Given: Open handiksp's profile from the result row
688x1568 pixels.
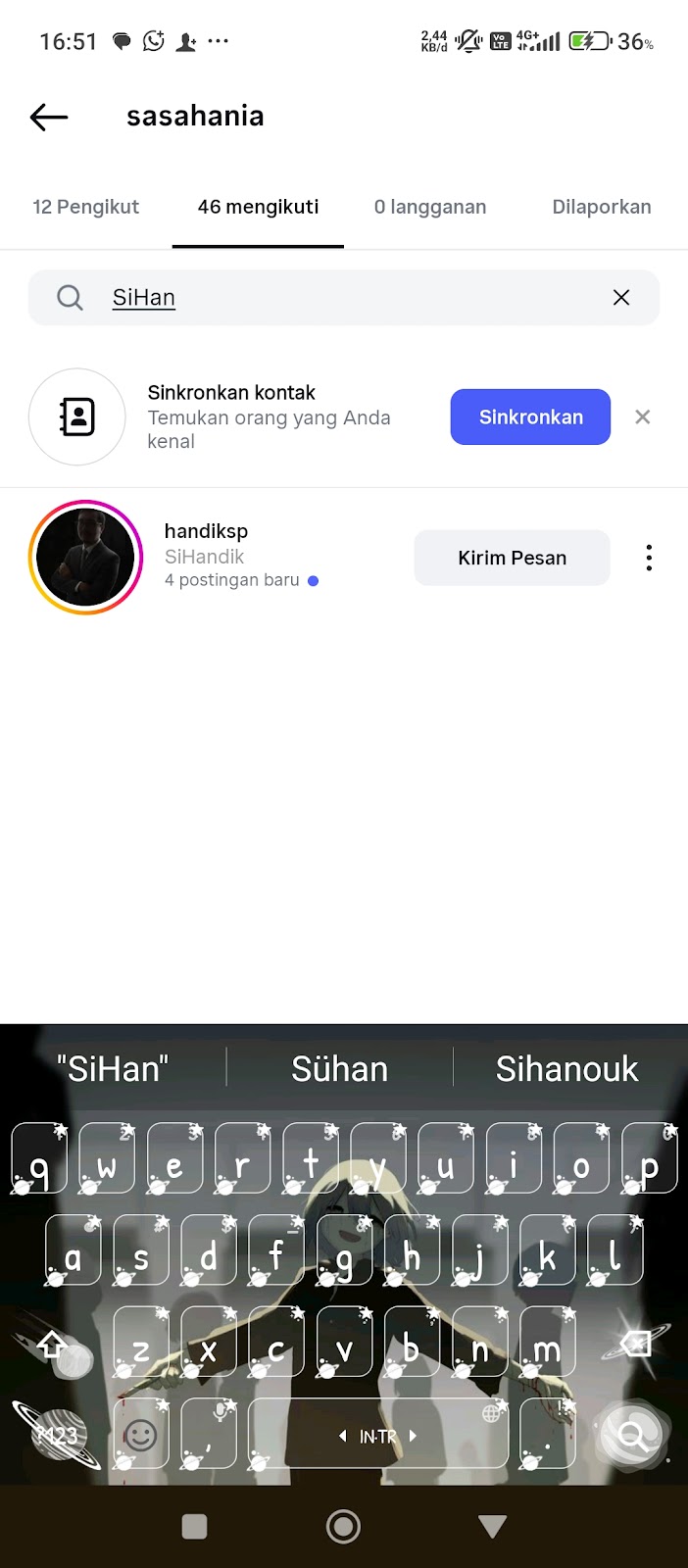Looking at the screenshot, I should [x=206, y=532].
